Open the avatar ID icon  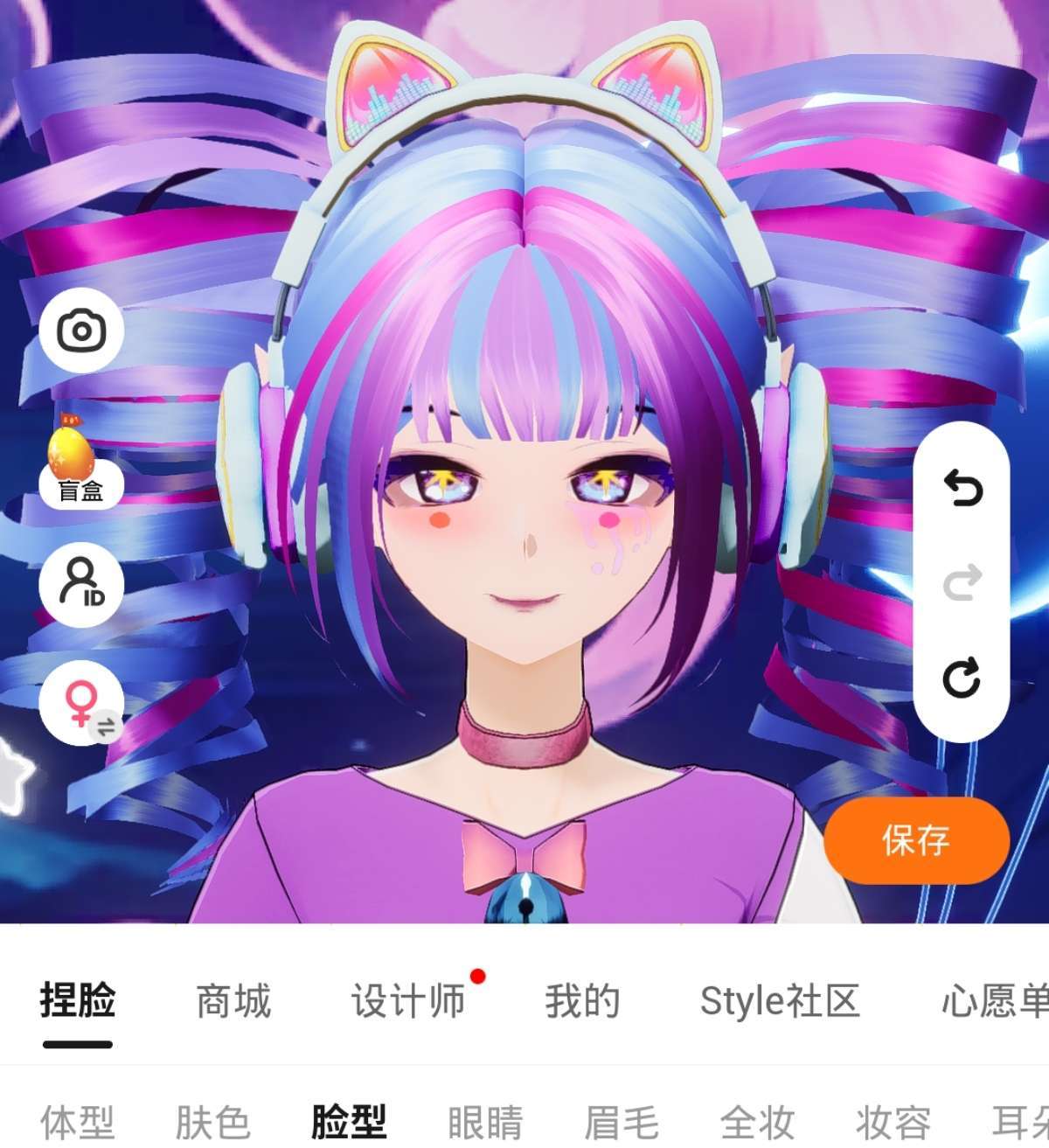pos(81,583)
